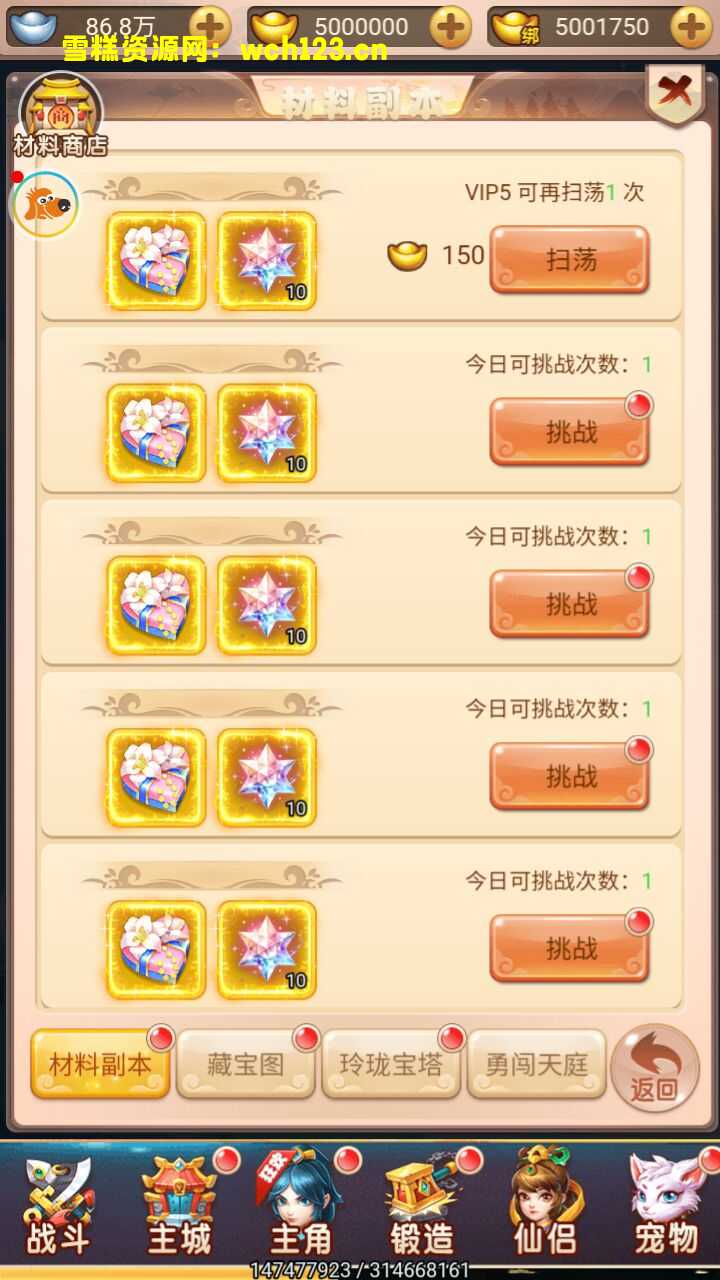Screen dimensions: 720x1280
Task: Add bound gold via plus next to 5001750
Action: point(690,27)
